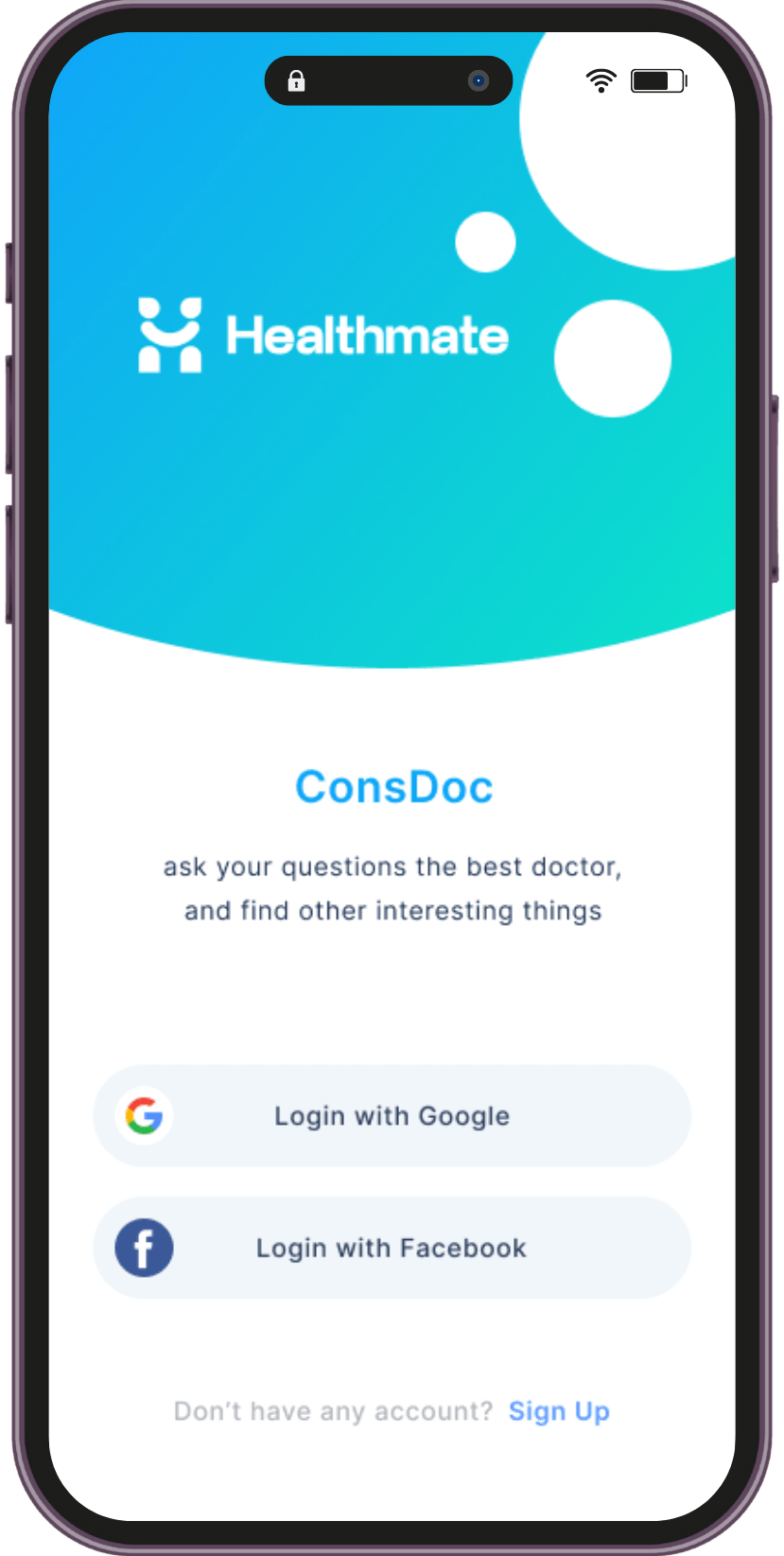Image resolution: width=784 pixels, height=1556 pixels.
Task: Open the Sign Up link
Action: (559, 1411)
